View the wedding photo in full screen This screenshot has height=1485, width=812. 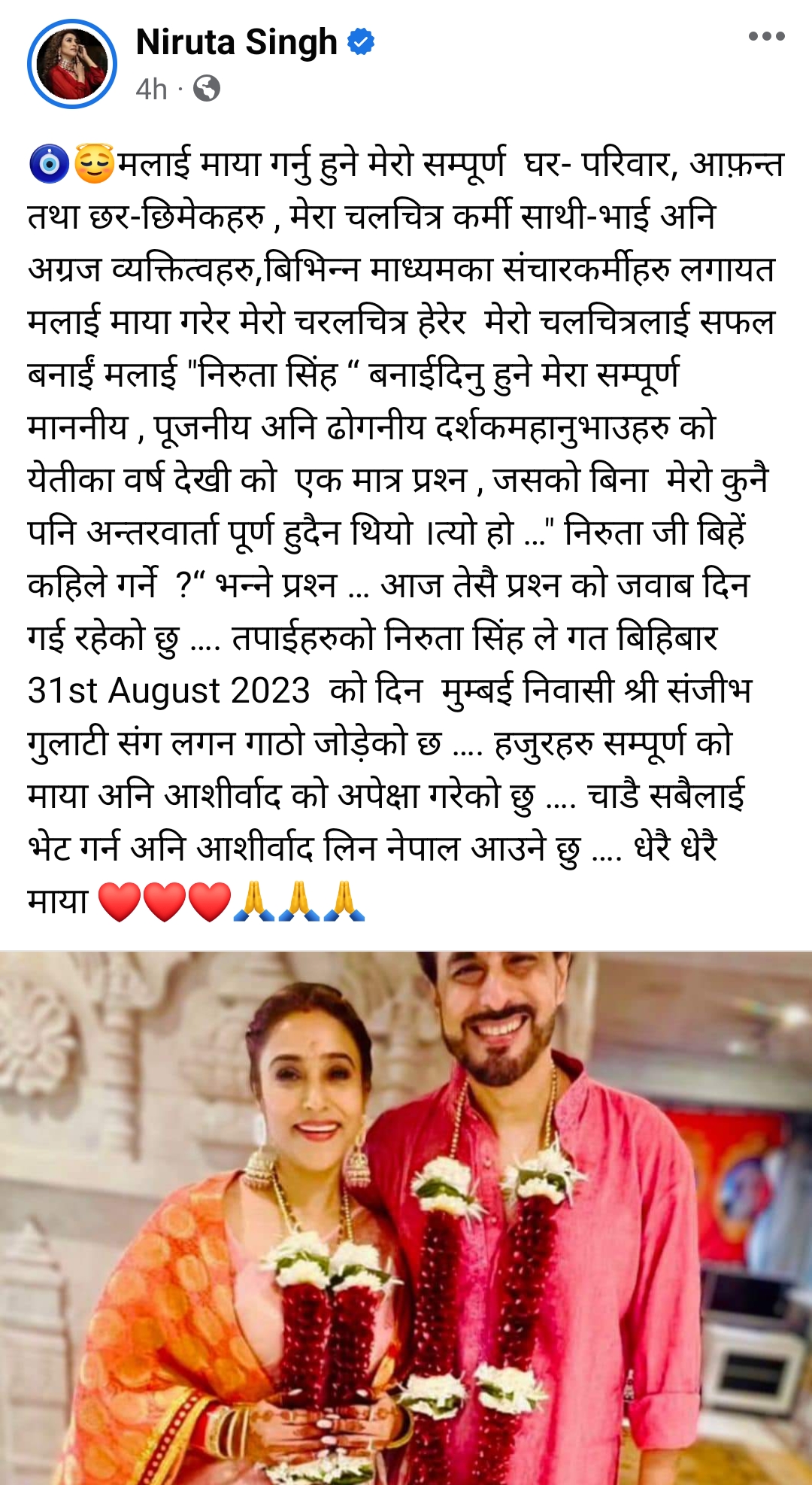406,1217
